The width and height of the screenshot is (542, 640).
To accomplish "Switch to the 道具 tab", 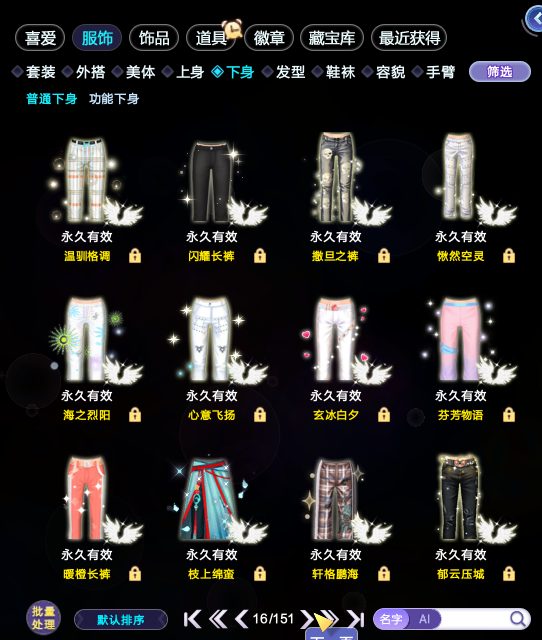I will [x=211, y=38].
